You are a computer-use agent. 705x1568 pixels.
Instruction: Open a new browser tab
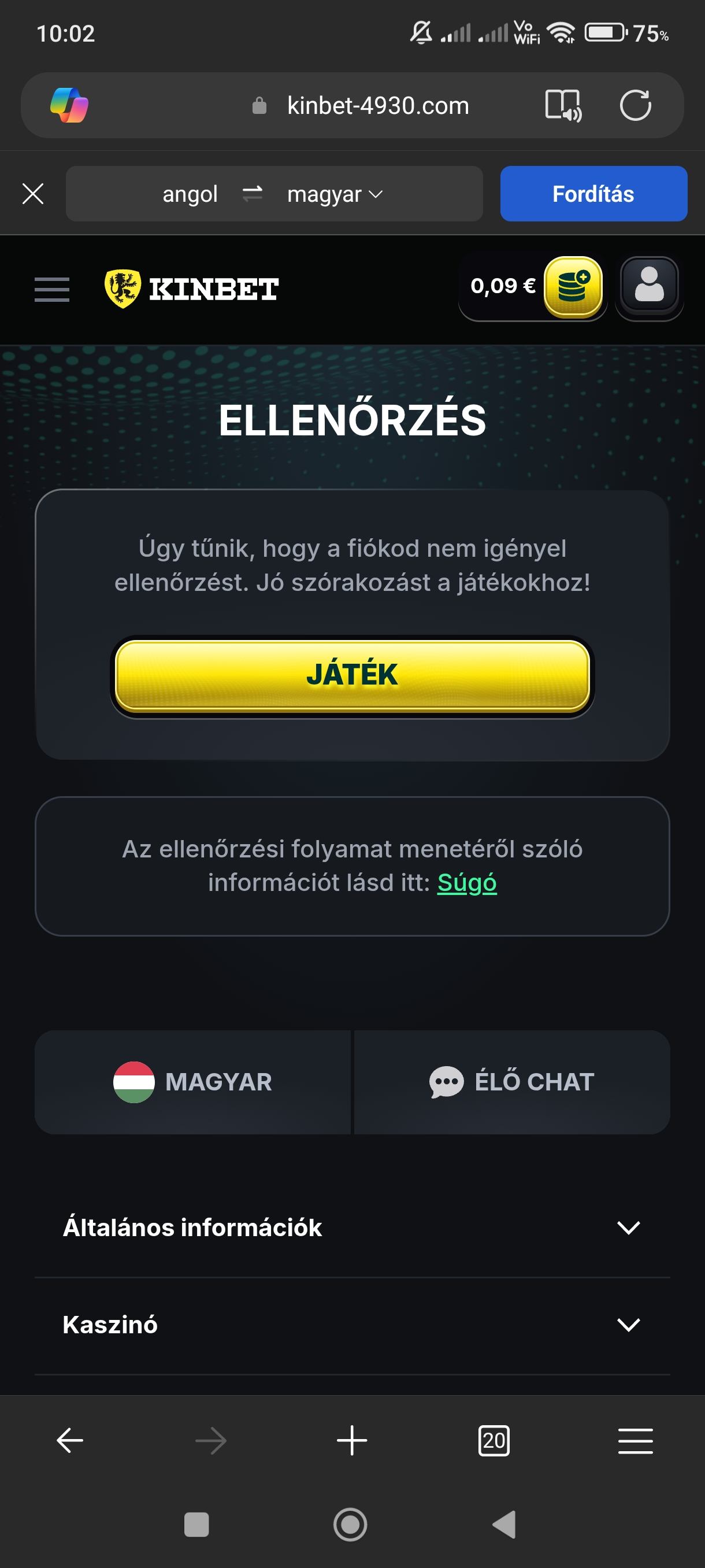coord(351,1441)
